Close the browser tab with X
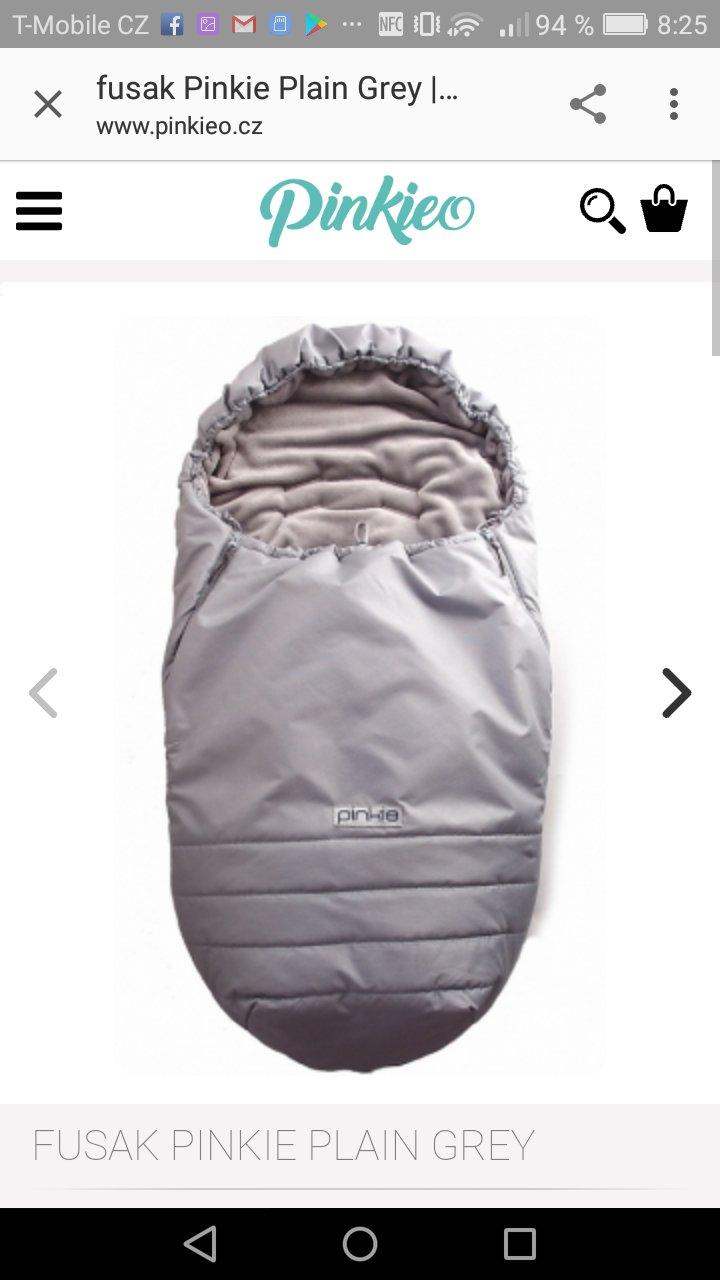 pyautogui.click(x=47, y=104)
